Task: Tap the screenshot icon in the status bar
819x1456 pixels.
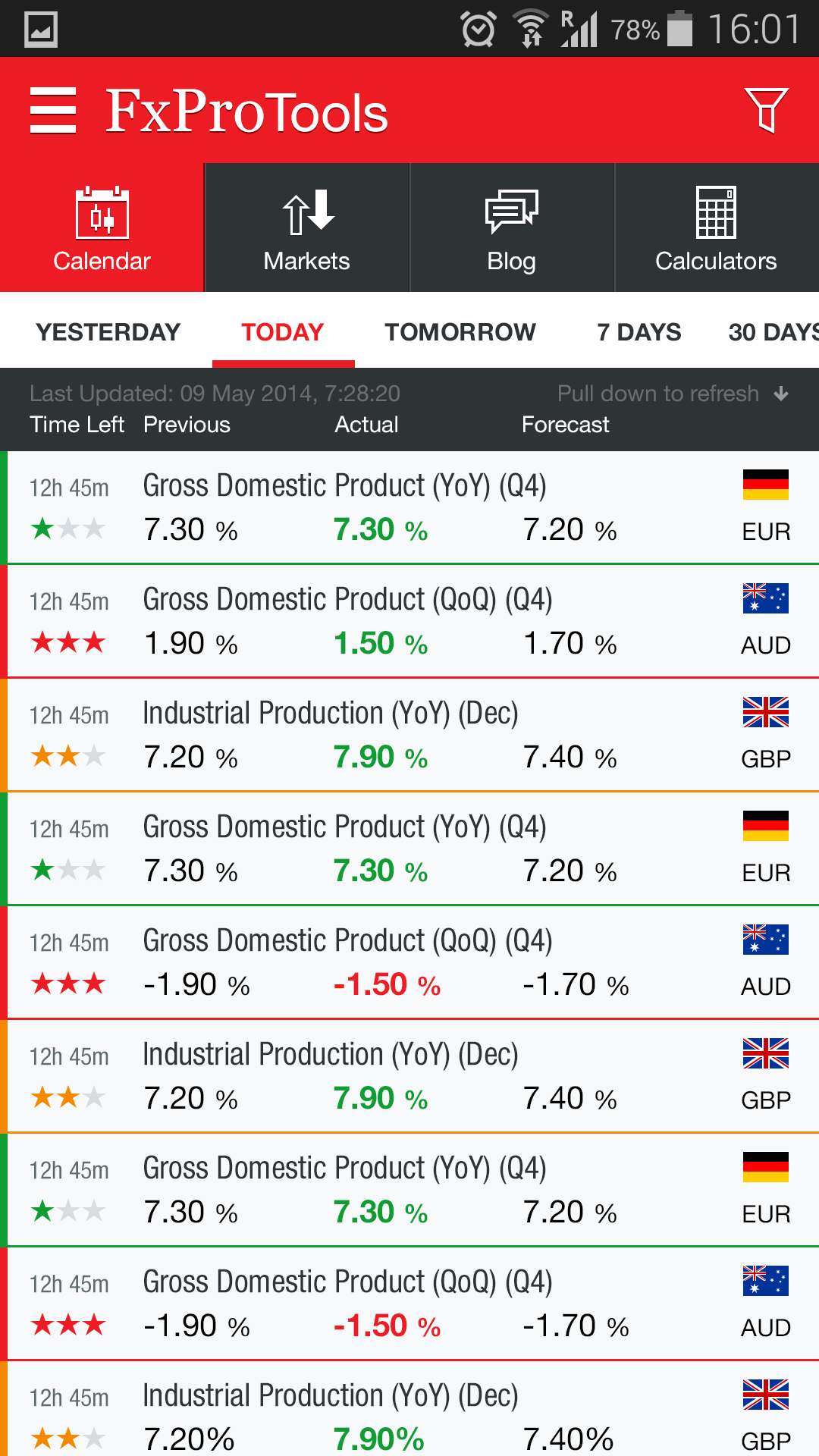Action: [42, 29]
